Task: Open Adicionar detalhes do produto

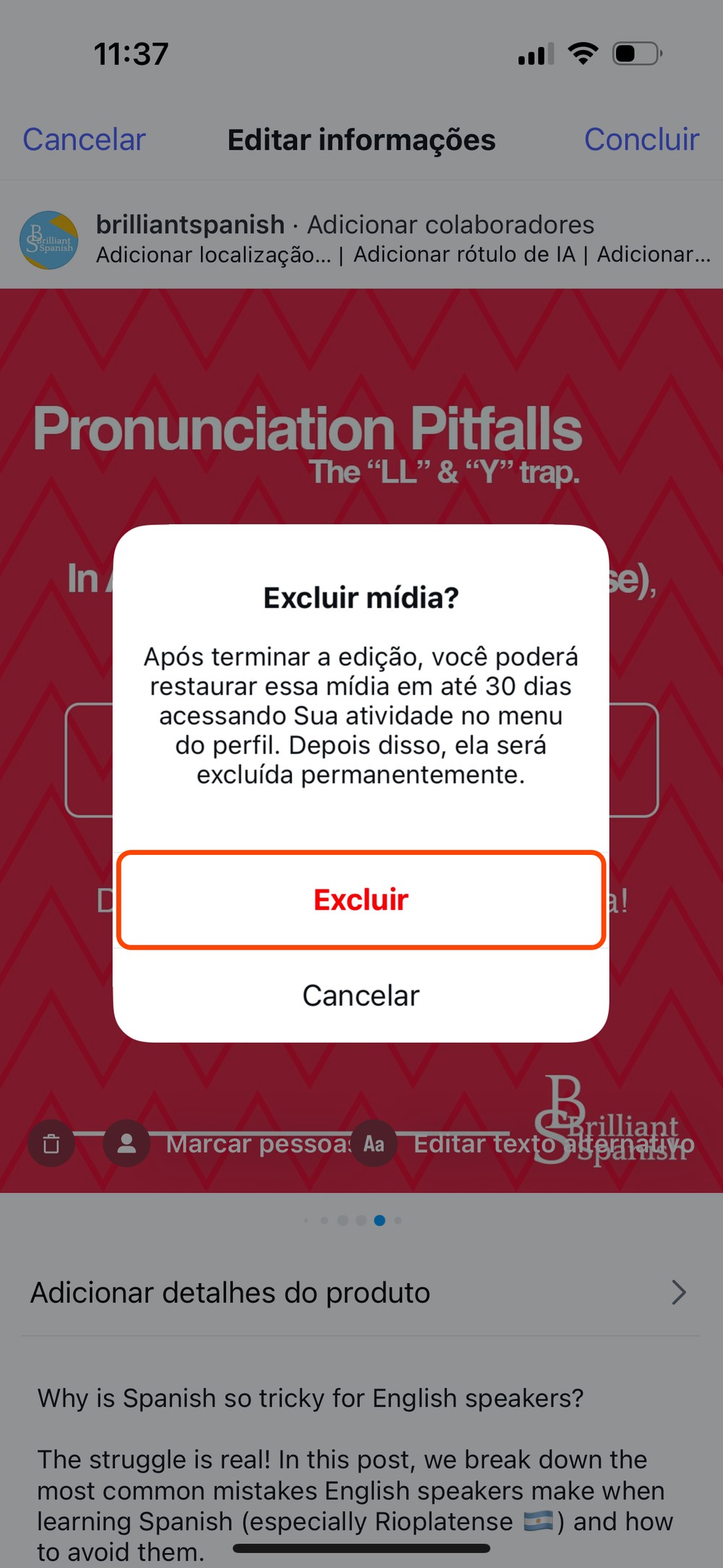Action: coord(359,1292)
